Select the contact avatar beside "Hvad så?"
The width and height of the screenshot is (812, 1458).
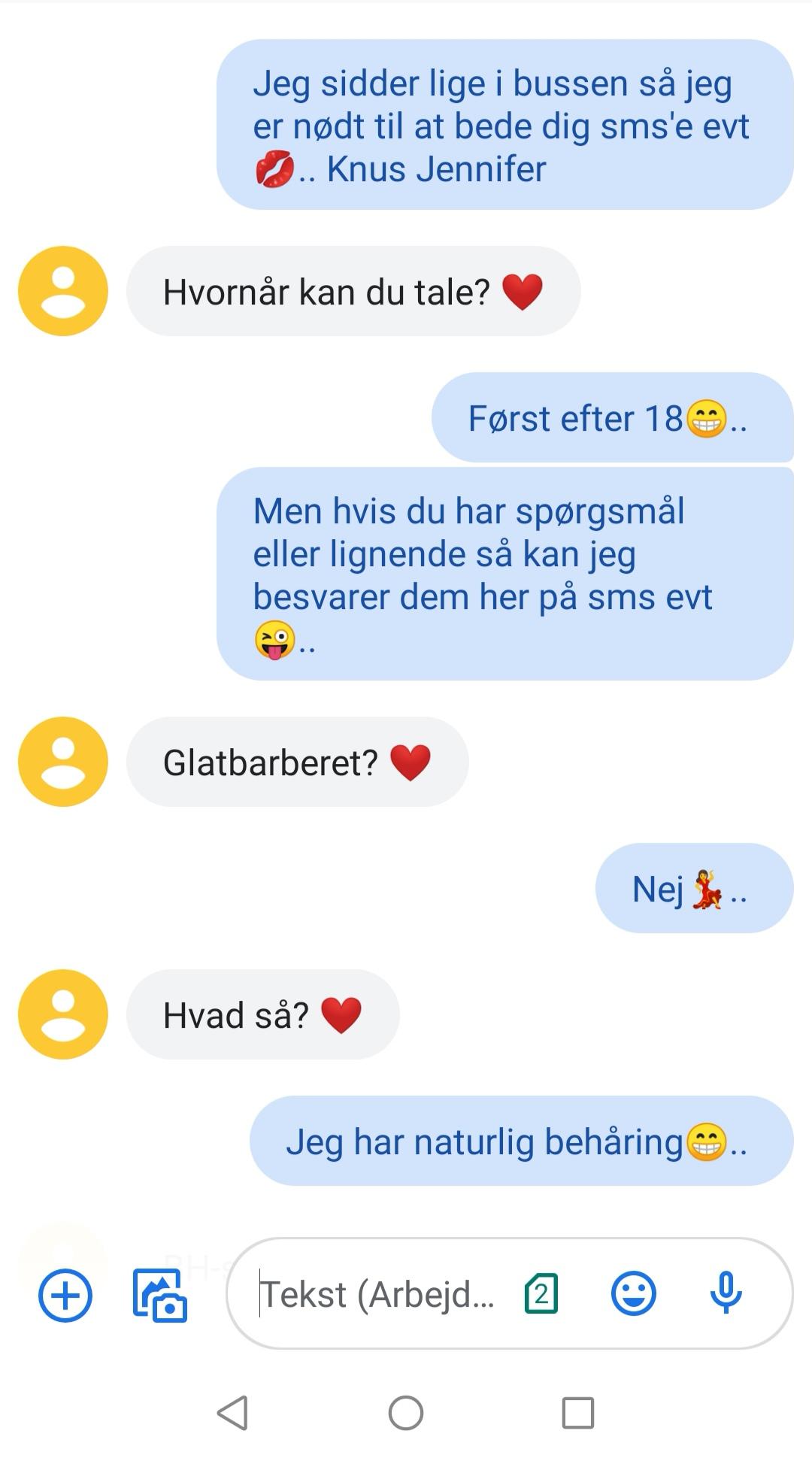point(63,1014)
